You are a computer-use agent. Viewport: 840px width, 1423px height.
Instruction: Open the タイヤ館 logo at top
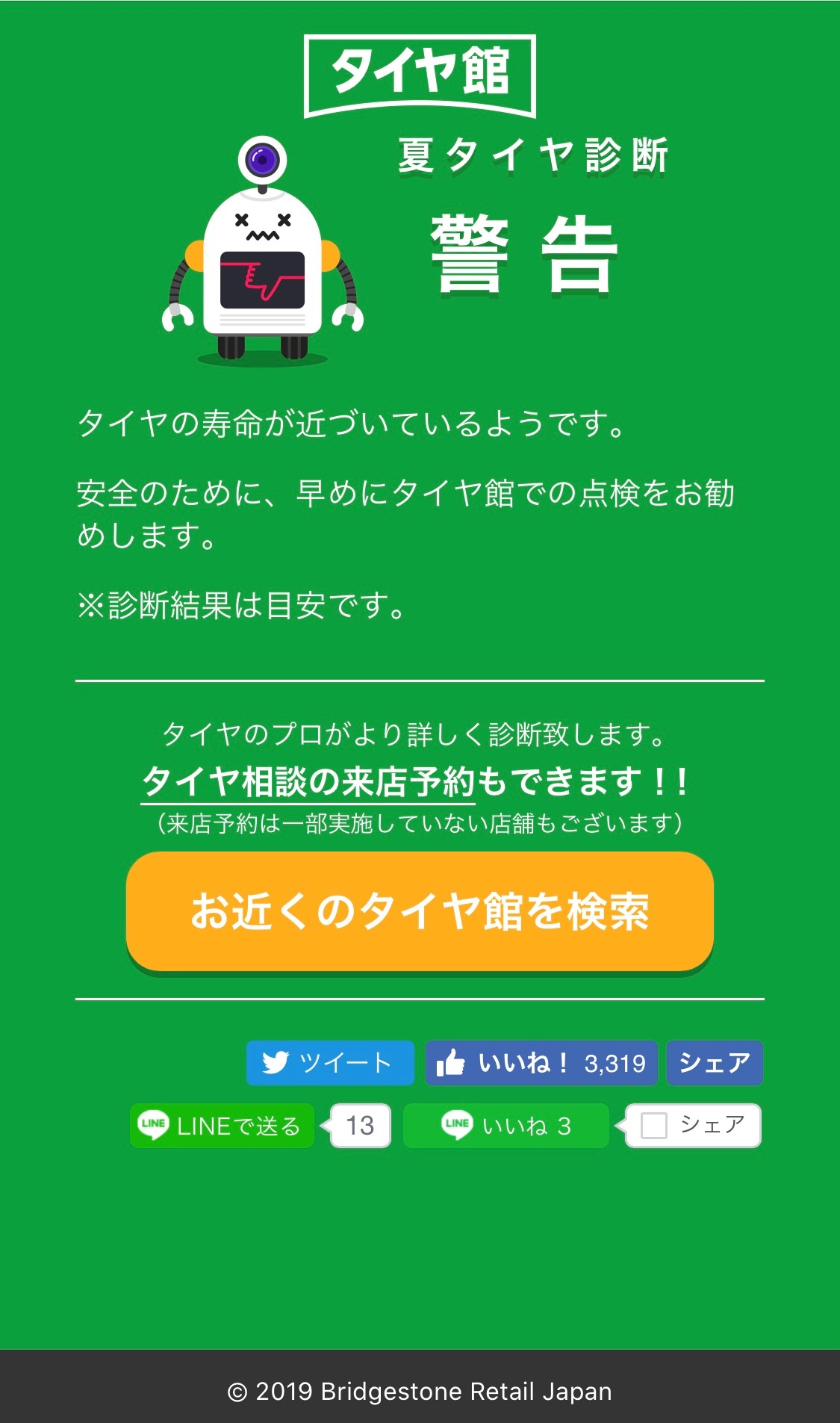420,75
